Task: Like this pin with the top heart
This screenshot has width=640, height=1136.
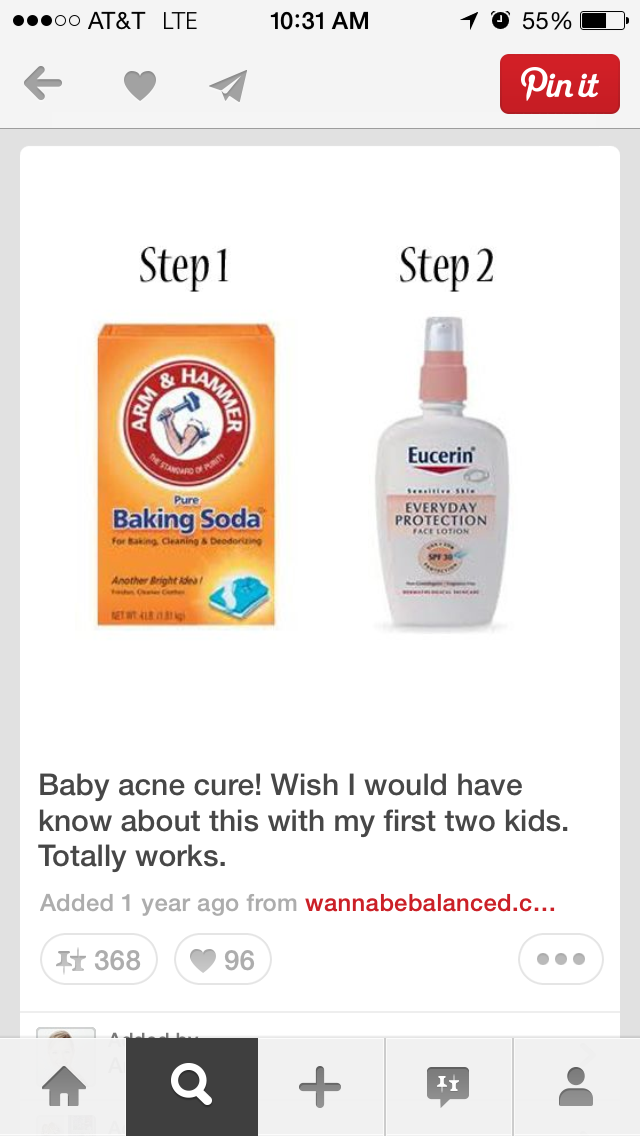Action: click(139, 86)
